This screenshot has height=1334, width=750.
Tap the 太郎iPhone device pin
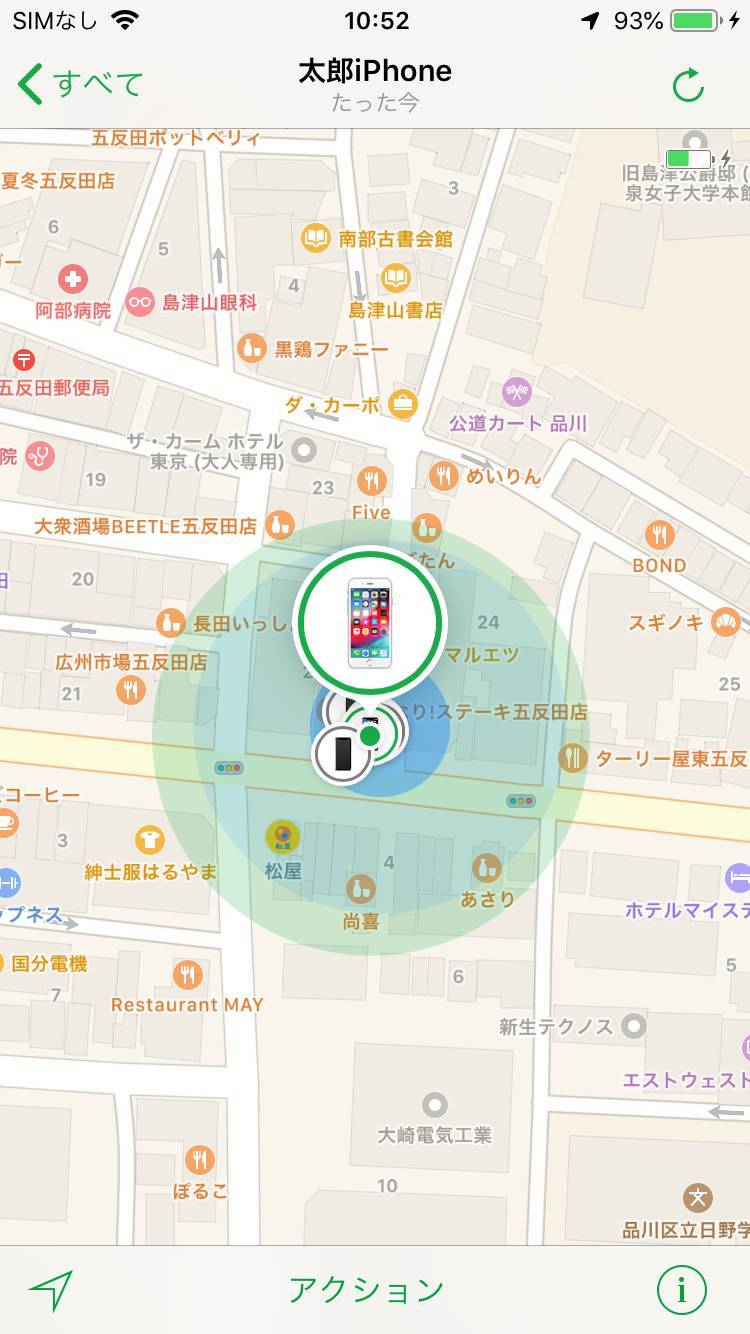pos(370,622)
